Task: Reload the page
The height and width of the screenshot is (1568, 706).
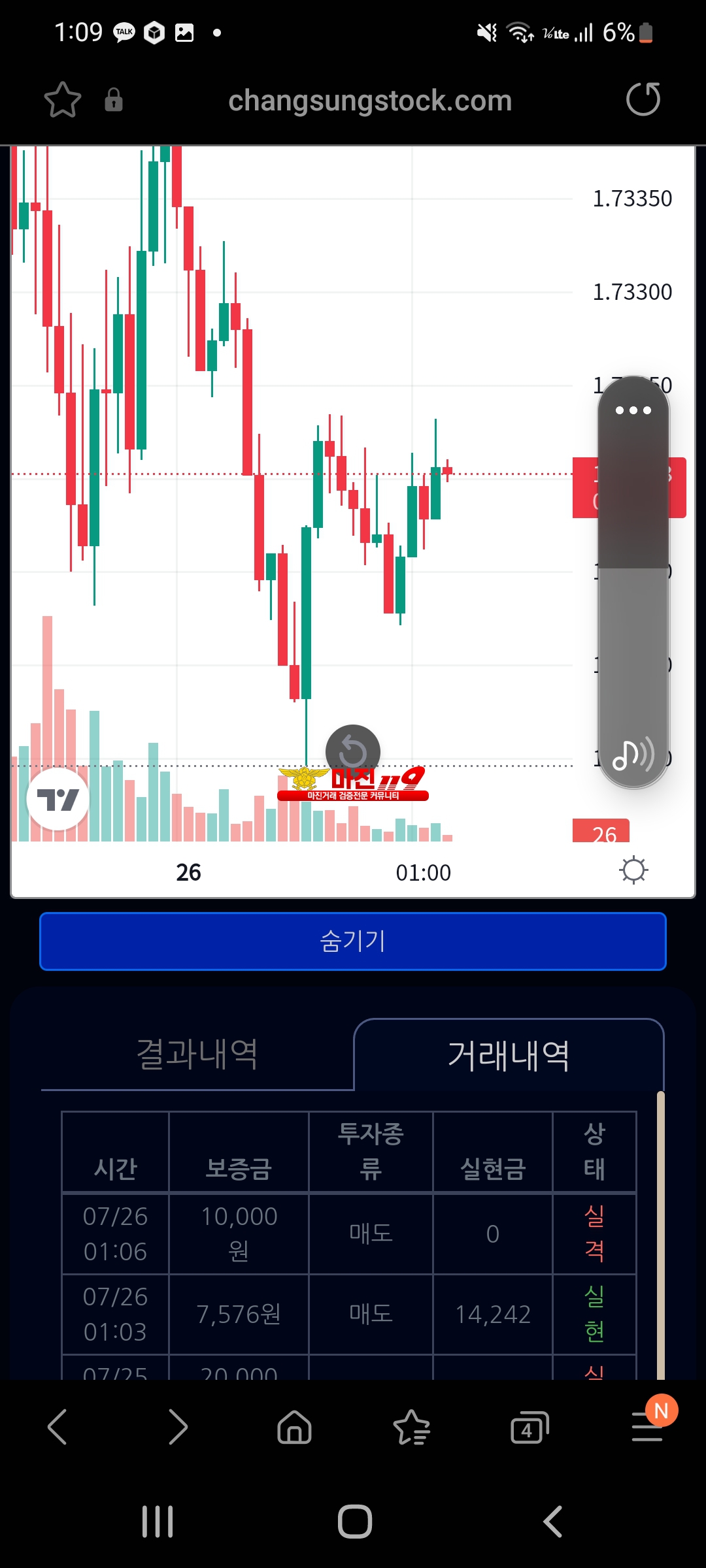Action: click(x=643, y=99)
